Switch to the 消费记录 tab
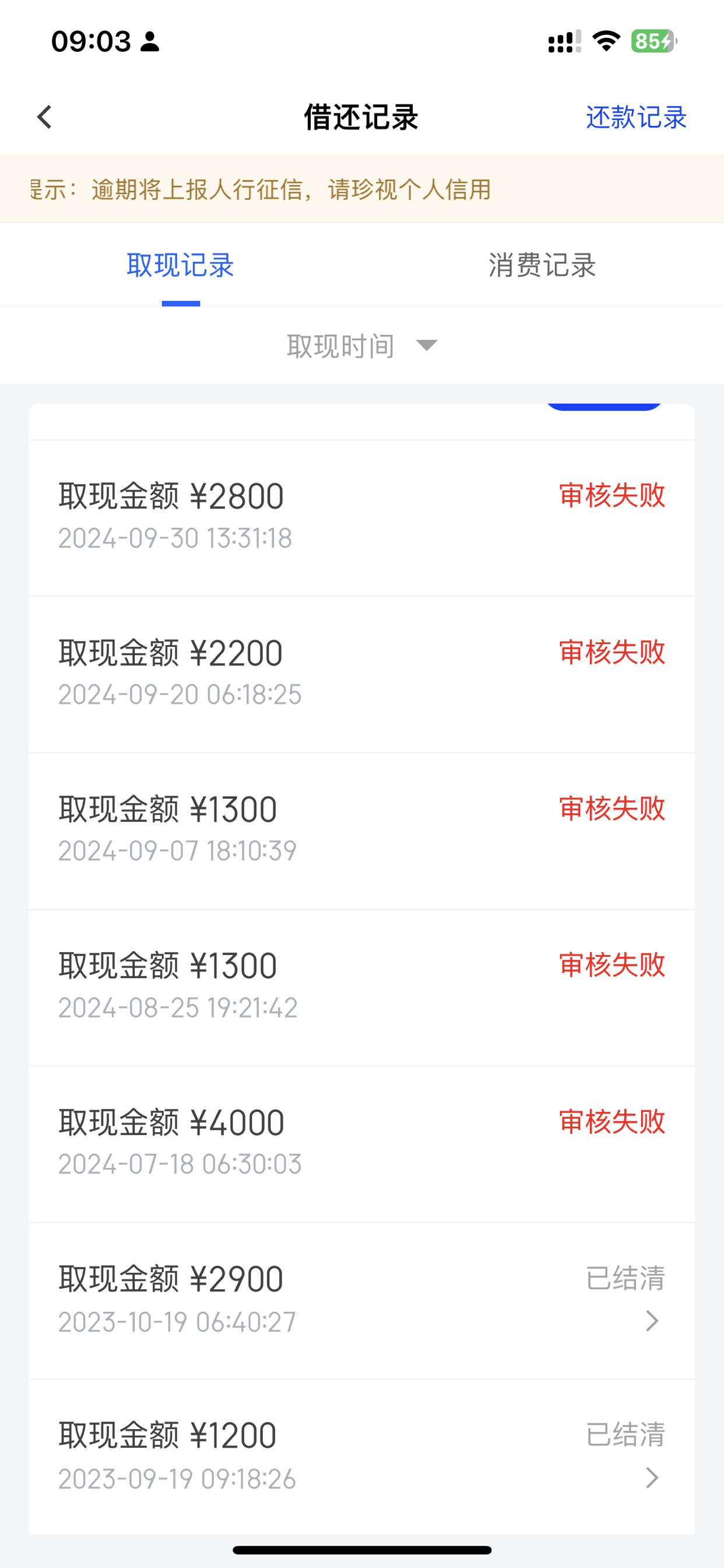724x1568 pixels. point(542,265)
